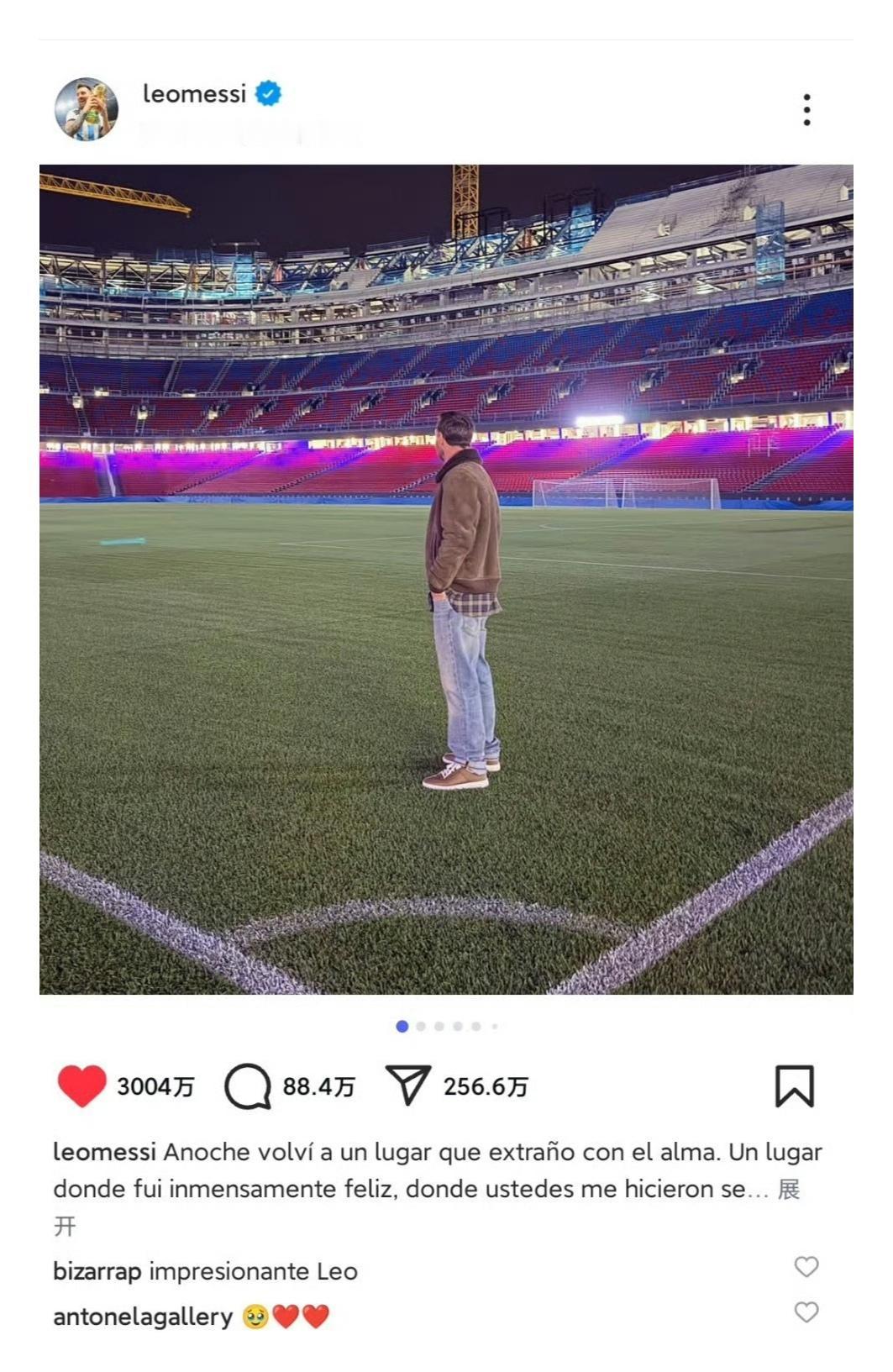Click the heart next to antonelagallery's comment

[806, 1311]
